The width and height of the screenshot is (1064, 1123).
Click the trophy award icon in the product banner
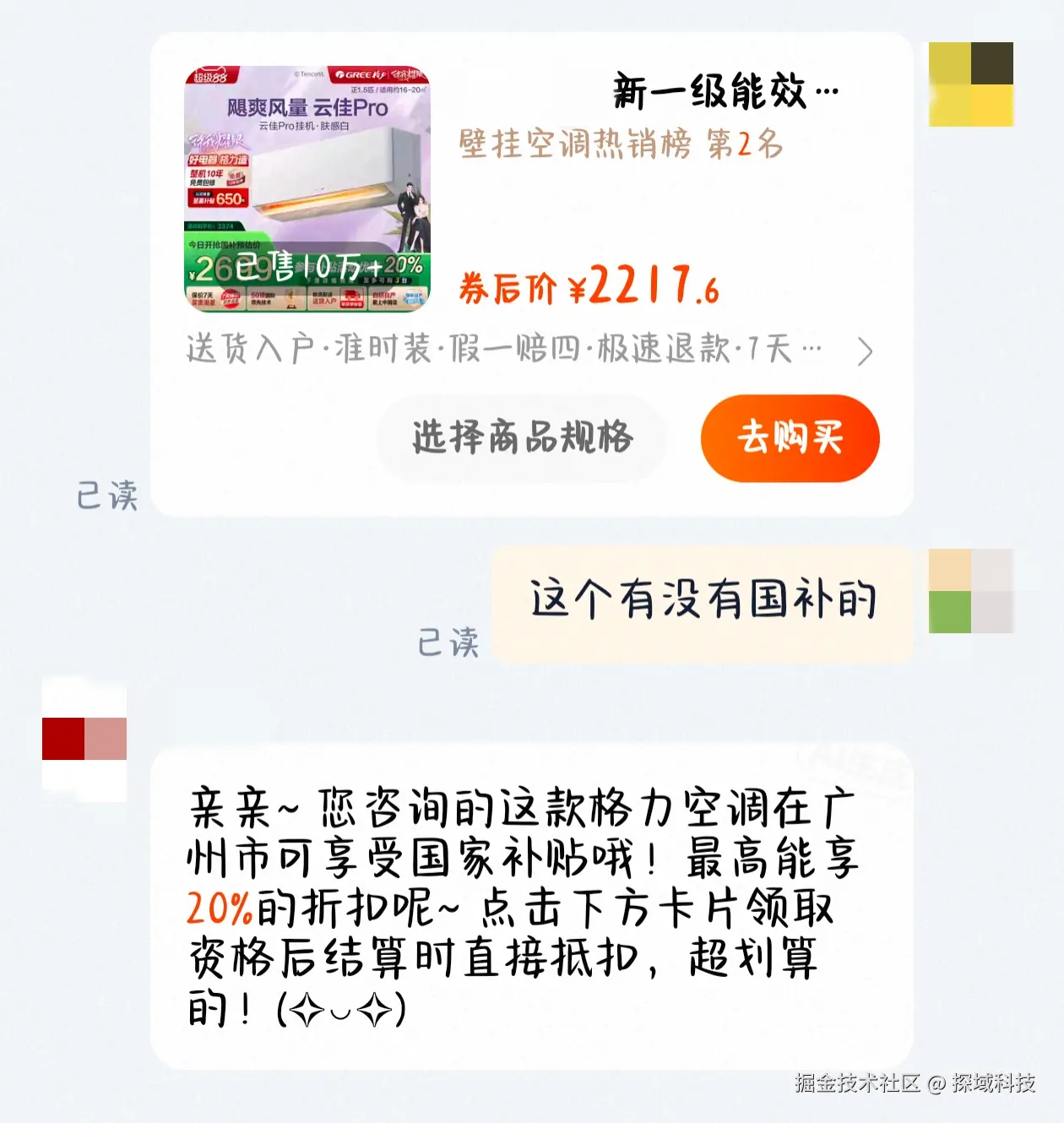coord(290,301)
